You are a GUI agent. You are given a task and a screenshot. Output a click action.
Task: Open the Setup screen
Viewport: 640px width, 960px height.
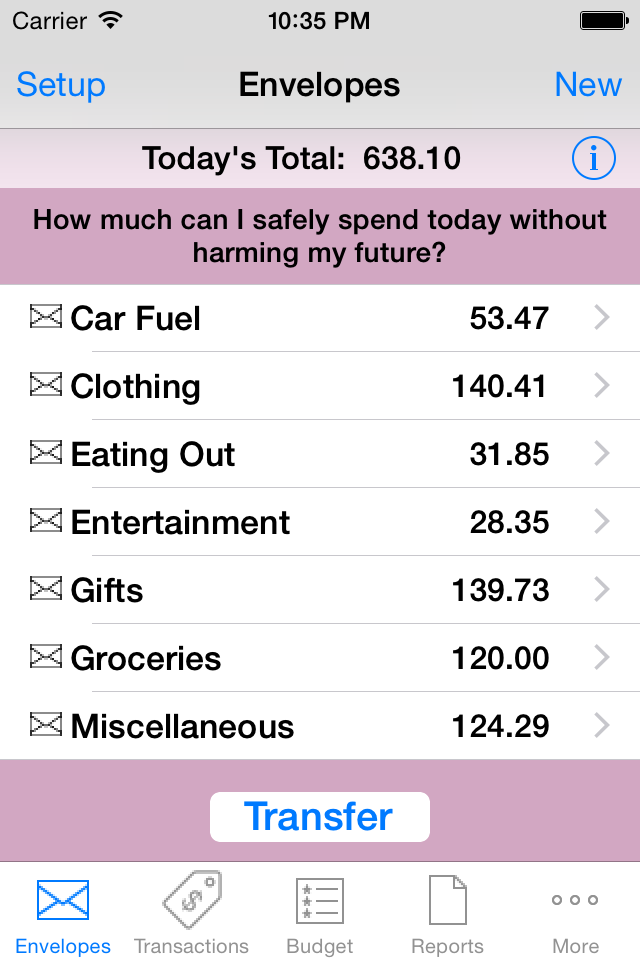(x=61, y=85)
